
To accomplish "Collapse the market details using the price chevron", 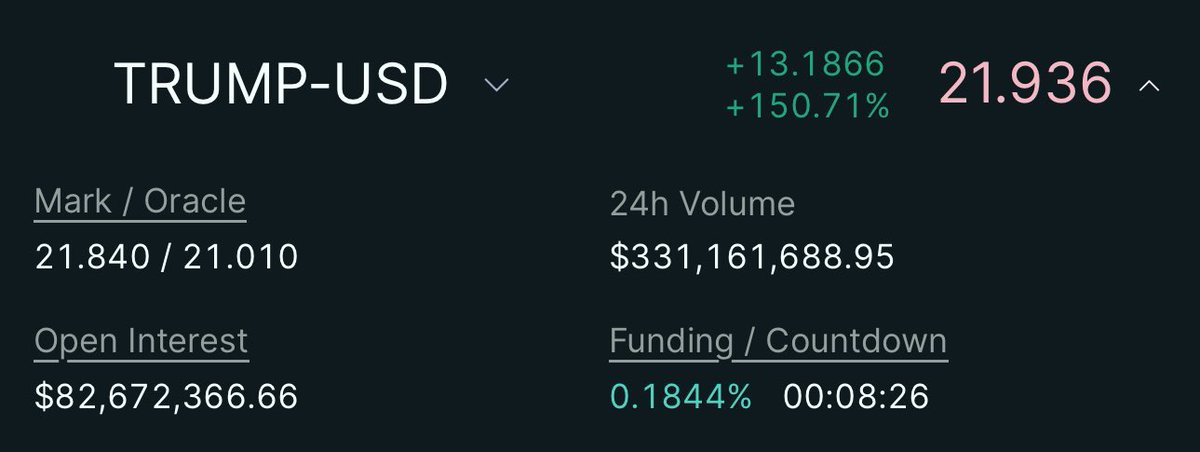I will 1149,86.
